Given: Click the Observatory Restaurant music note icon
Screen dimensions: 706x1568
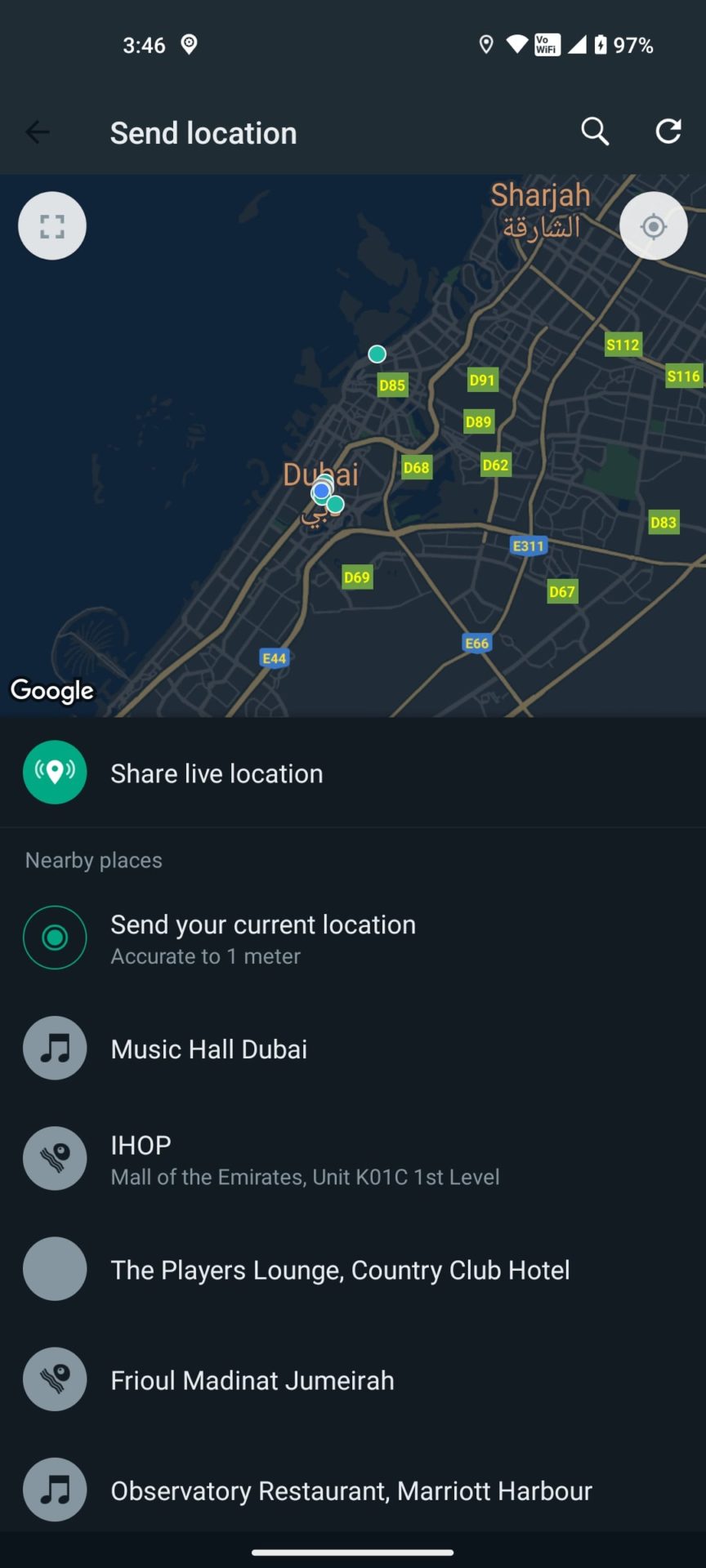Looking at the screenshot, I should click(x=54, y=1490).
